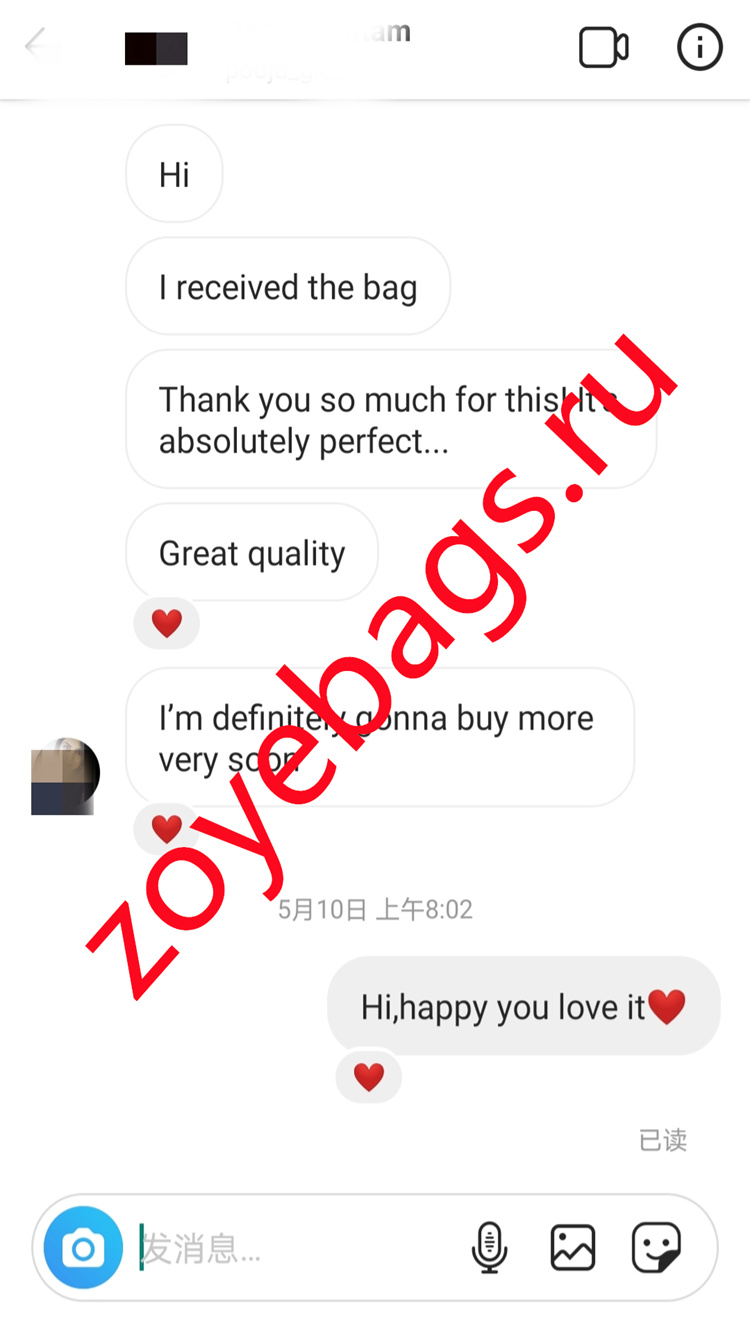This screenshot has width=750, height=1334.
Task: Record a voice message with the microphone
Action: click(489, 1247)
